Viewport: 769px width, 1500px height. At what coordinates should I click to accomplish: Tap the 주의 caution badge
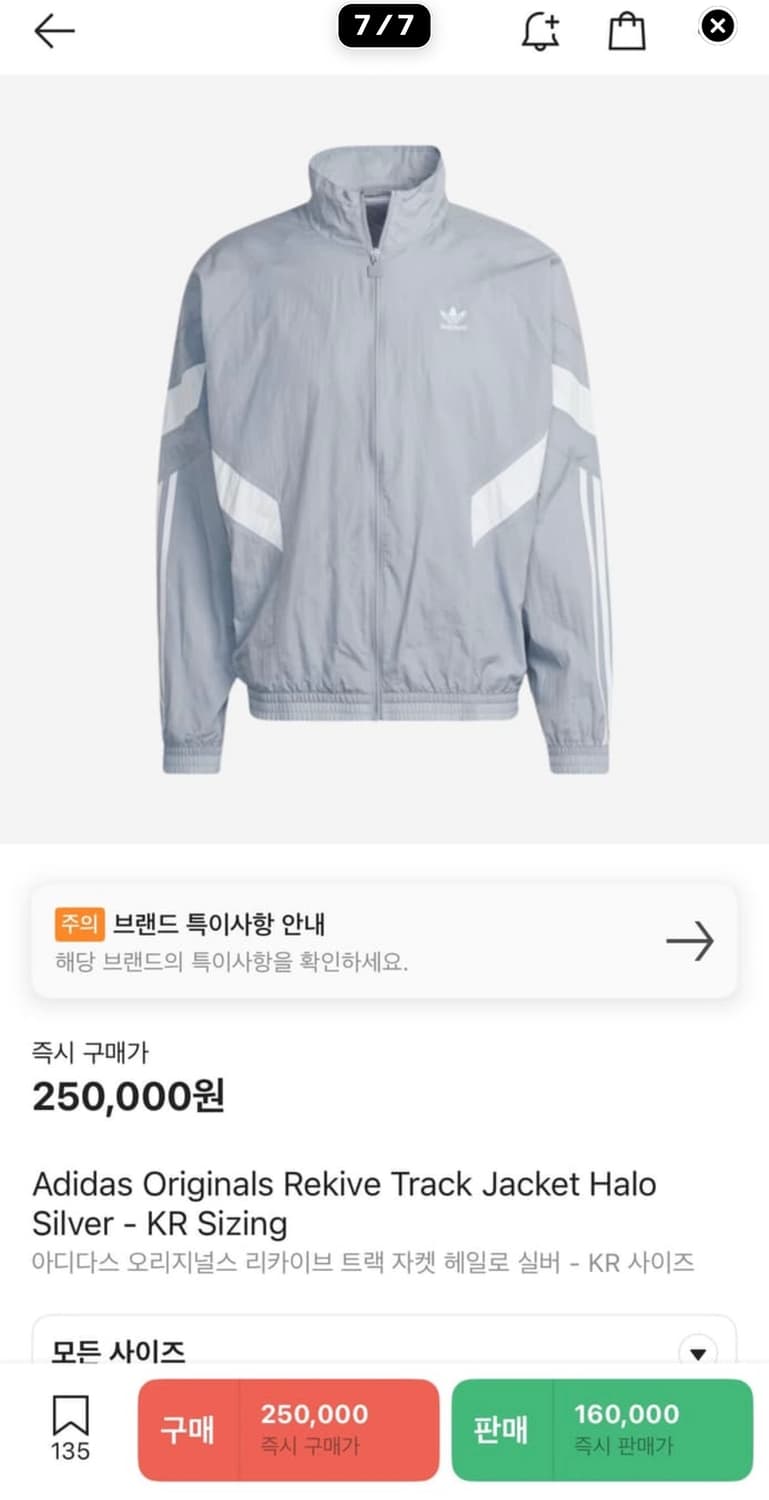(79, 925)
